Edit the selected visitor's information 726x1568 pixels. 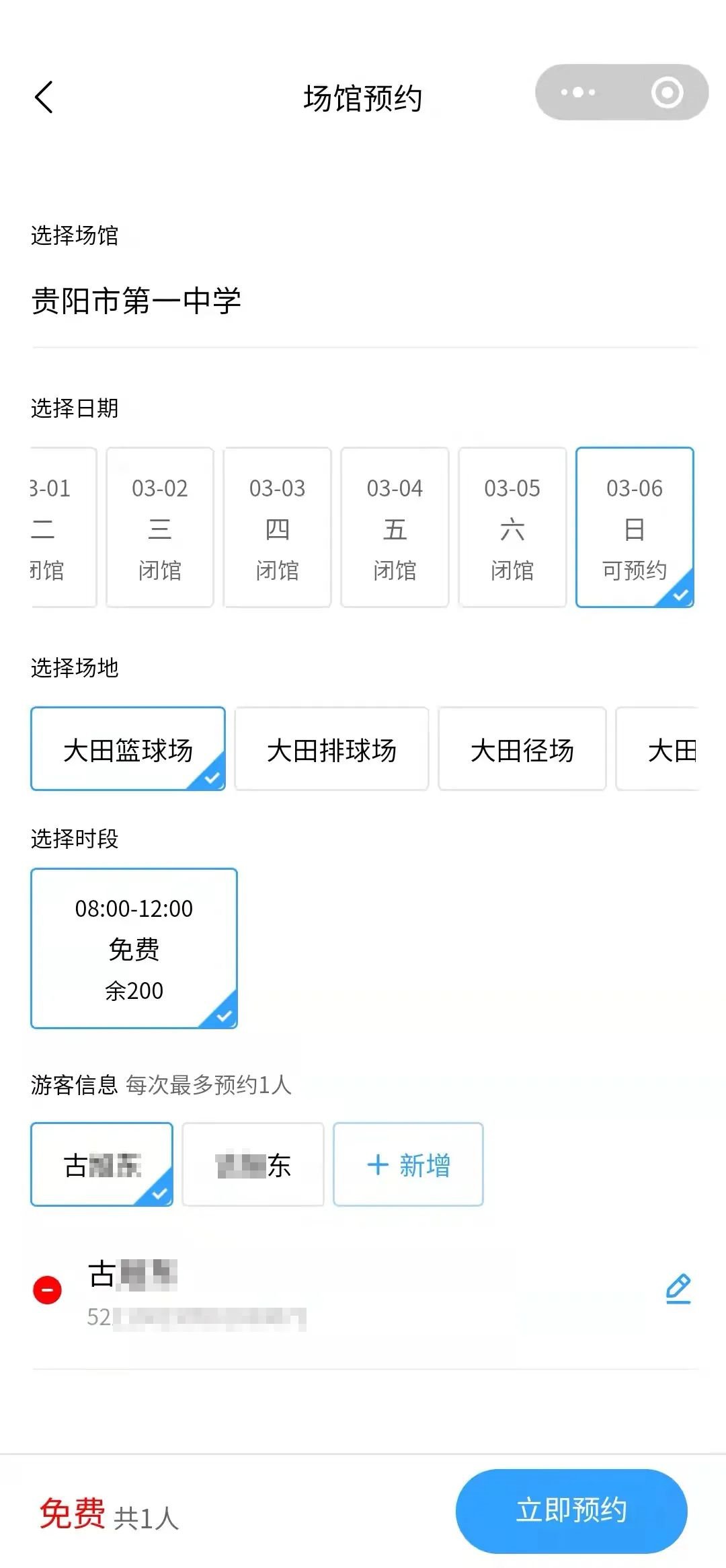click(x=678, y=1288)
